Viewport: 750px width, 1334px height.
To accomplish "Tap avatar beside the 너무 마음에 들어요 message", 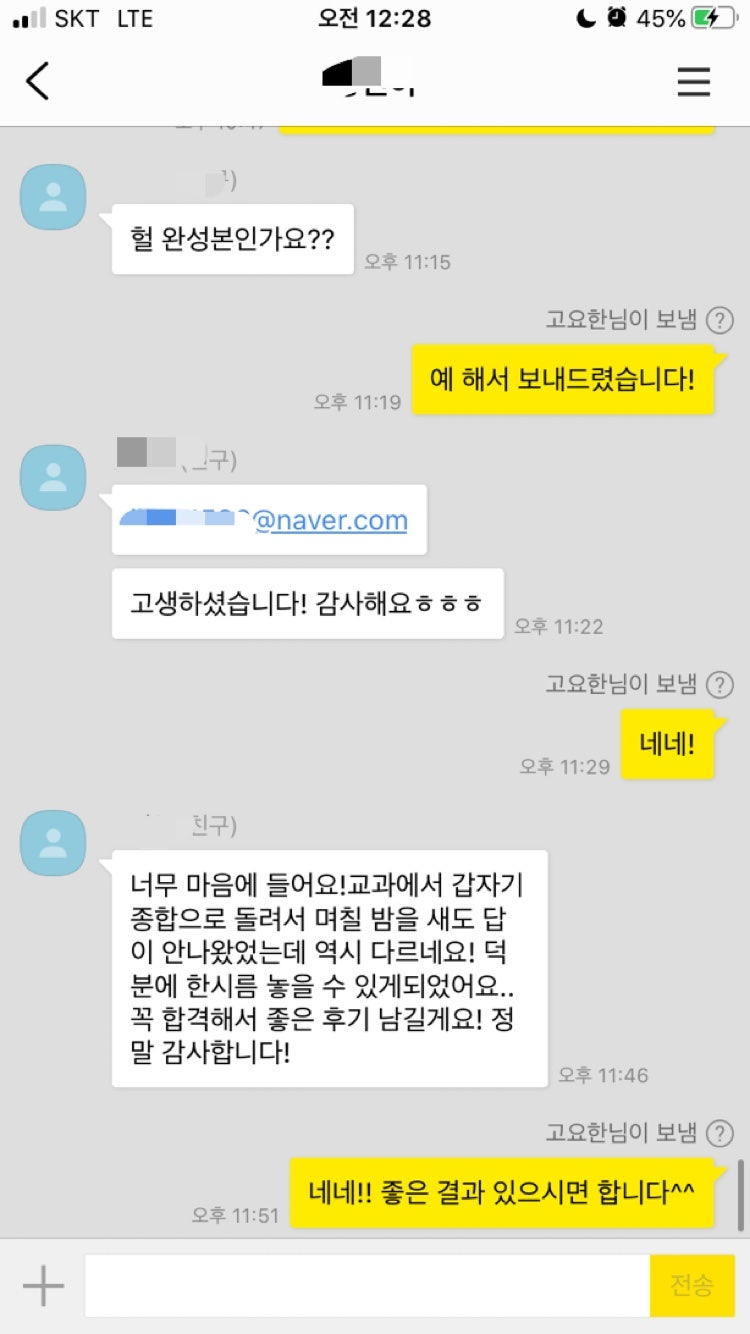I will [x=53, y=843].
